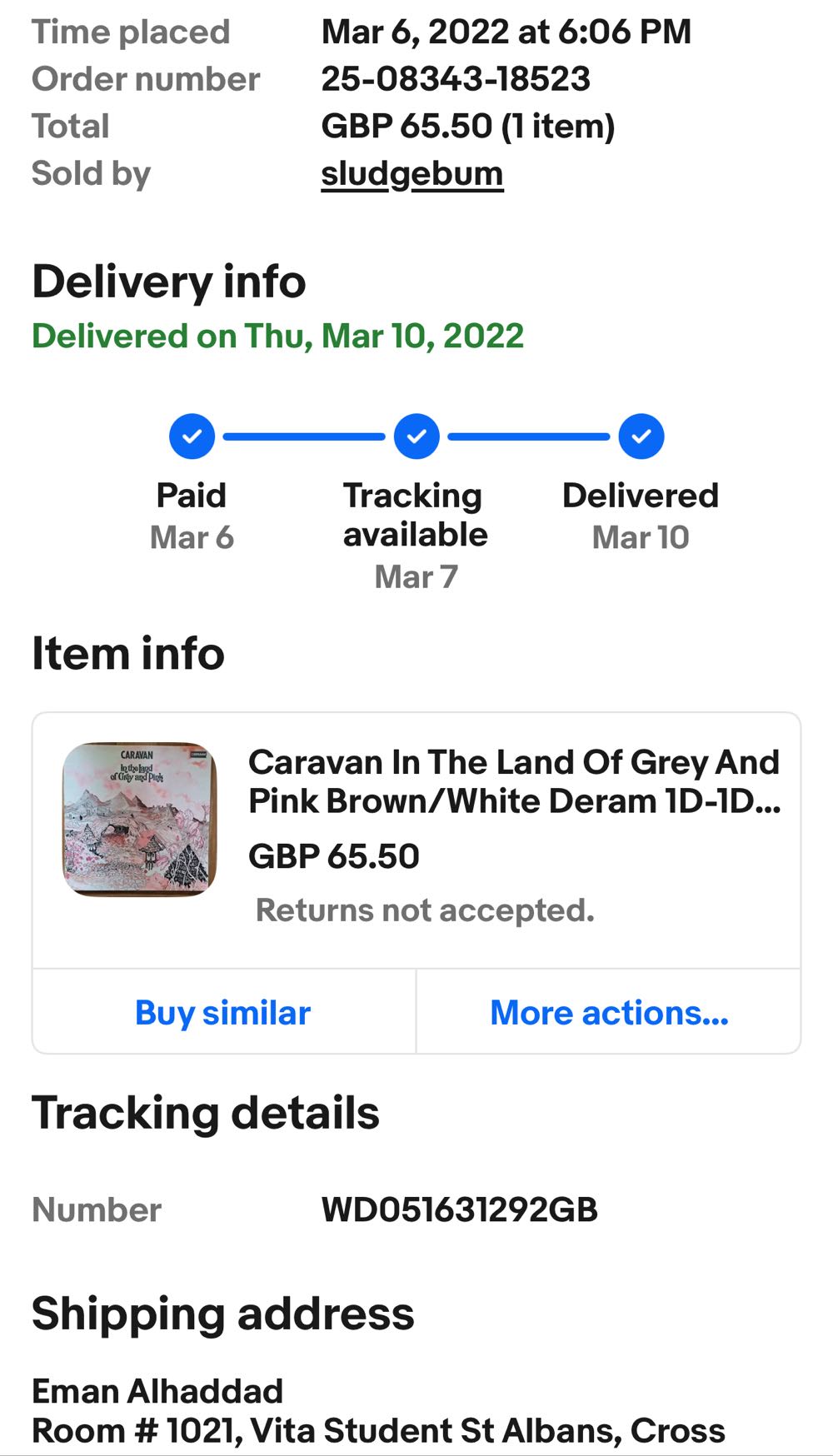
Task: Click the Buy similar button
Action: click(x=222, y=1013)
